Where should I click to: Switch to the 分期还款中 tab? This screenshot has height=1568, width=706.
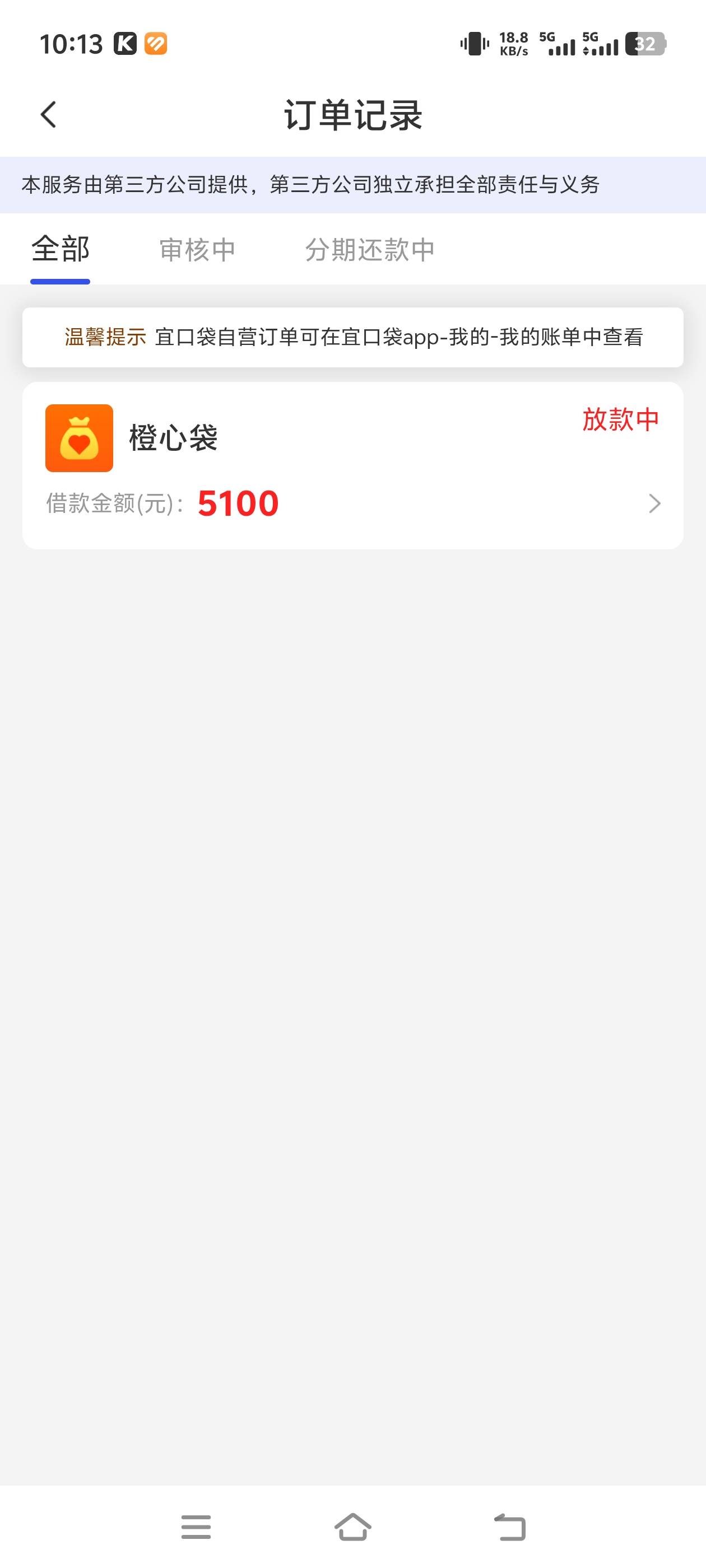tap(370, 250)
